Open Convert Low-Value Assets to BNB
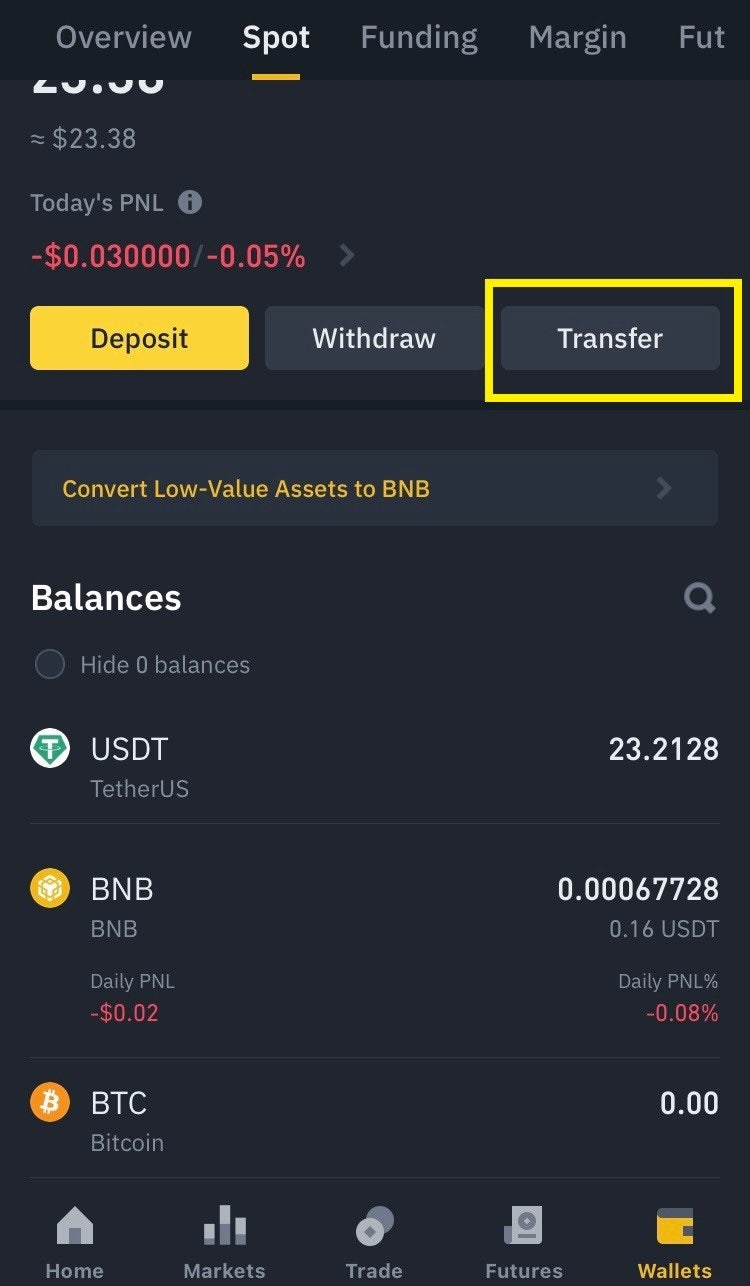This screenshot has height=1286, width=750. [374, 489]
